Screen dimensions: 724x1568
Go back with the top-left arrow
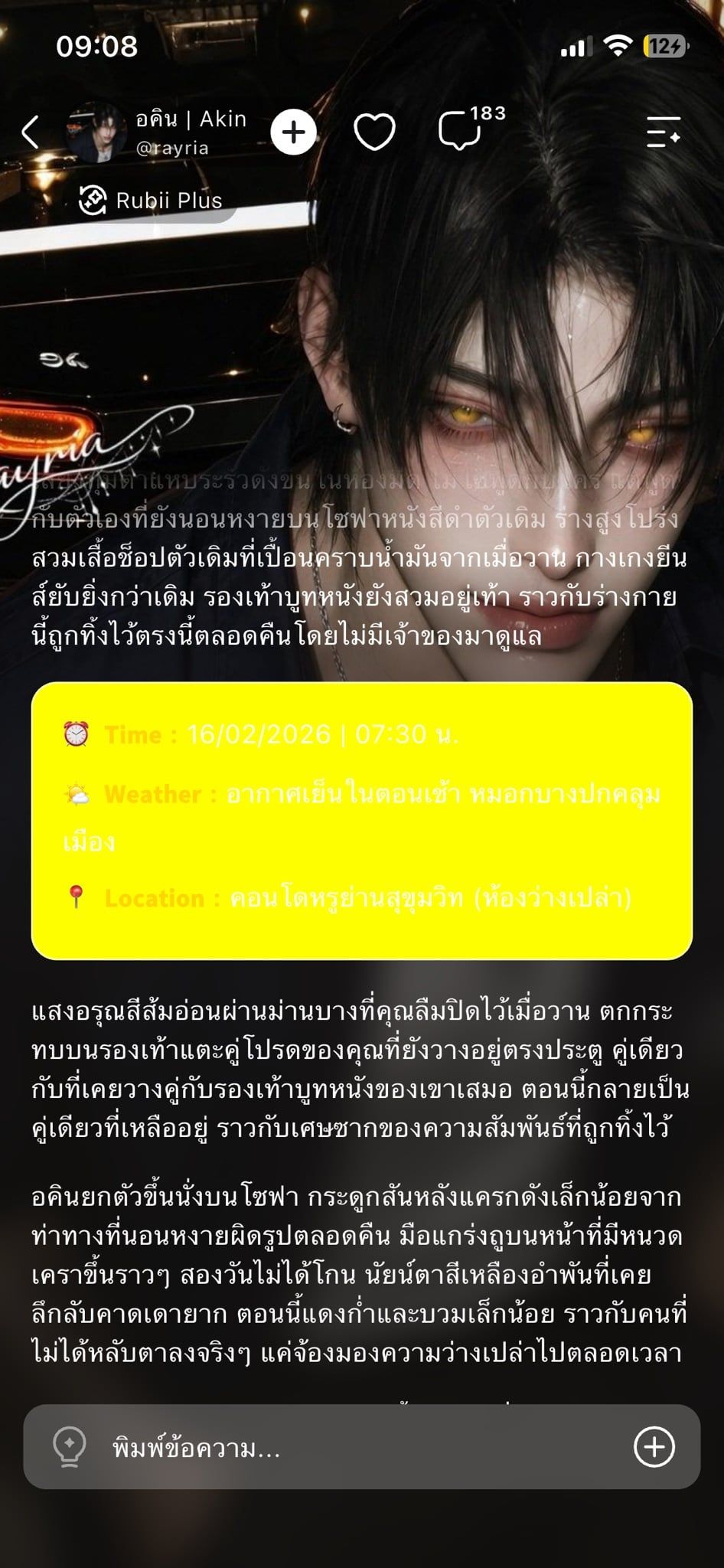point(31,132)
